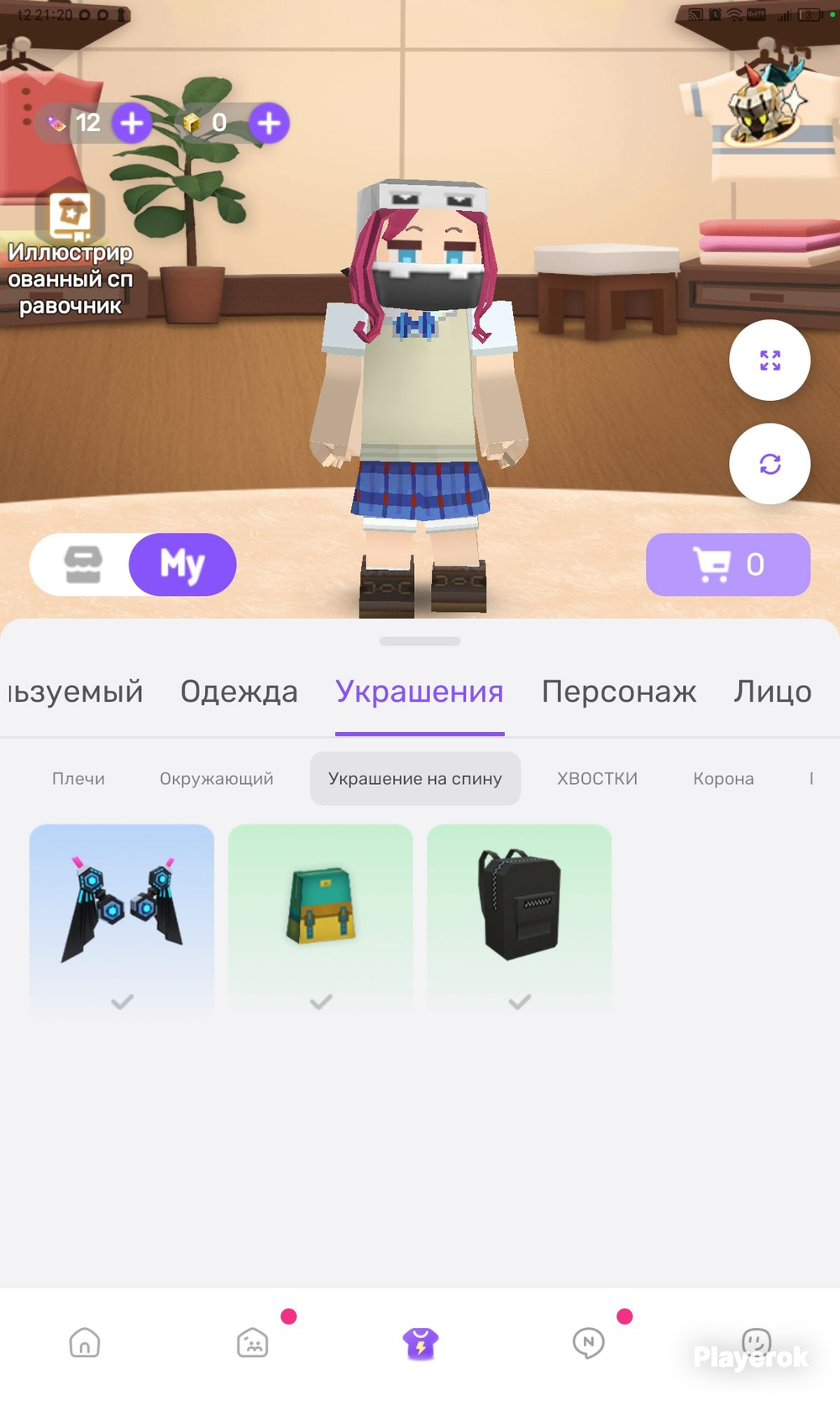The image size is (840, 1401).
Task: Choose the Окружающий subcategory
Action: coord(217,779)
